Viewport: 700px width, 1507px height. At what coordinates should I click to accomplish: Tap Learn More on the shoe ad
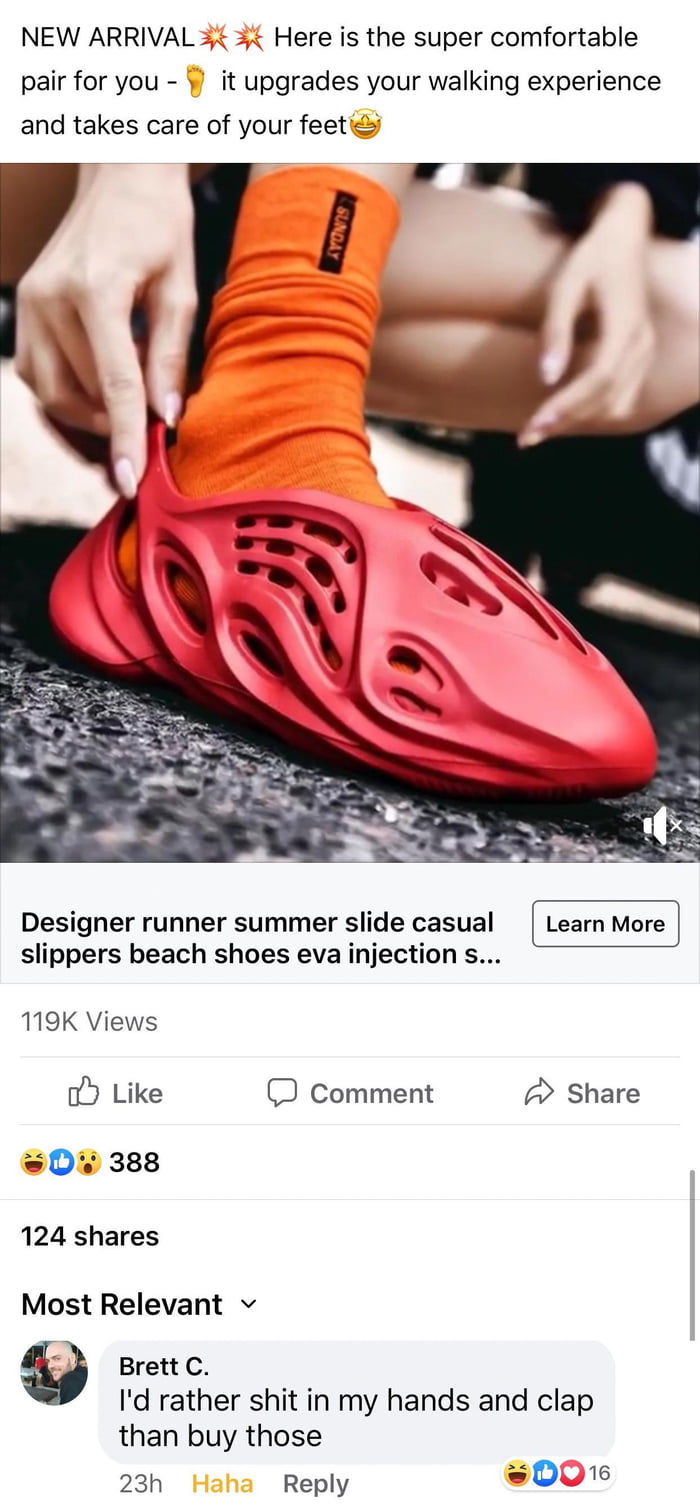pyautogui.click(x=605, y=924)
